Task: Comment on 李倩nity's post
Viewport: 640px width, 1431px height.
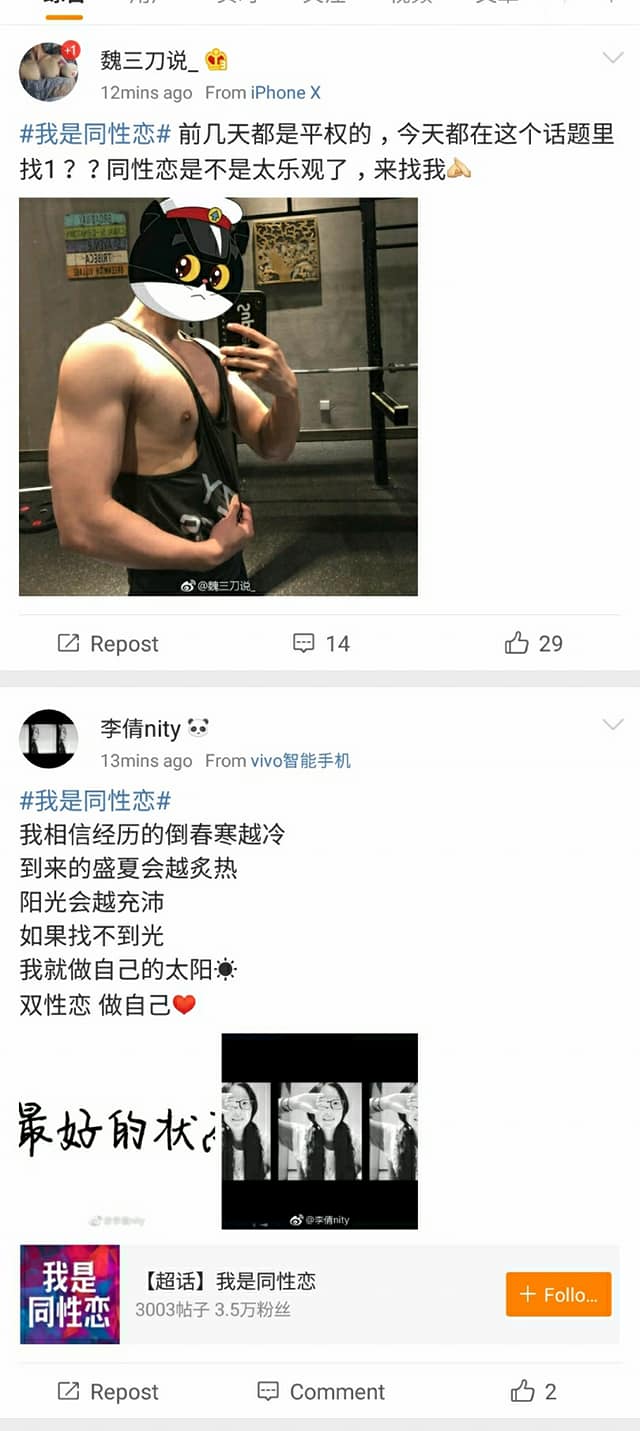Action: click(x=321, y=1391)
